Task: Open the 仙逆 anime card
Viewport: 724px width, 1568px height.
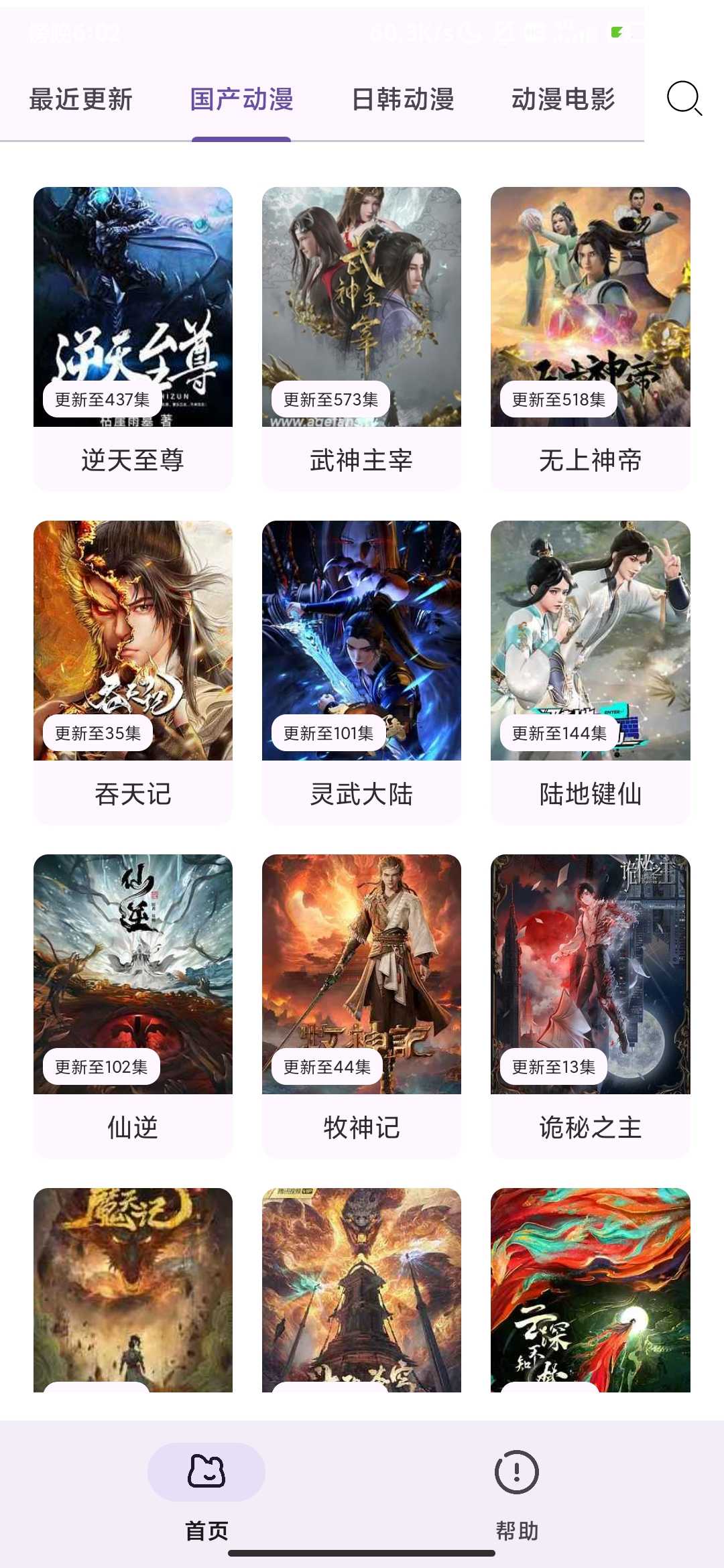Action: pyautogui.click(x=133, y=1004)
